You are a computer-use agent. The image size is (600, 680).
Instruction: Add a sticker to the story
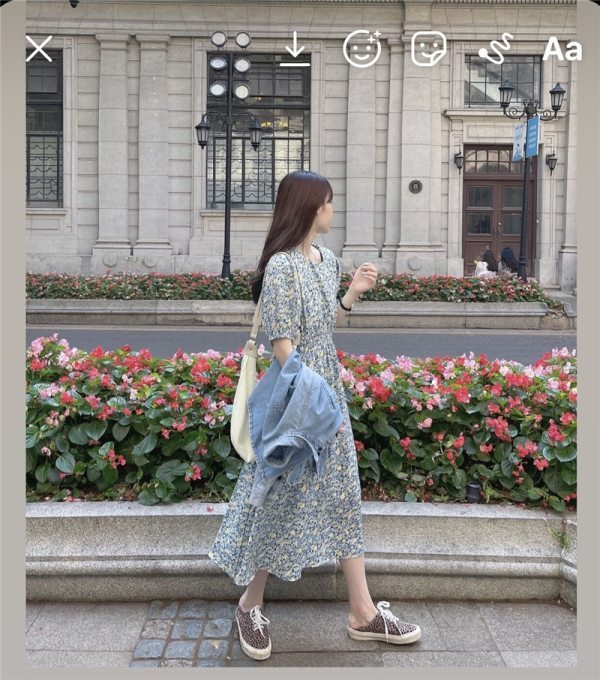tap(428, 48)
